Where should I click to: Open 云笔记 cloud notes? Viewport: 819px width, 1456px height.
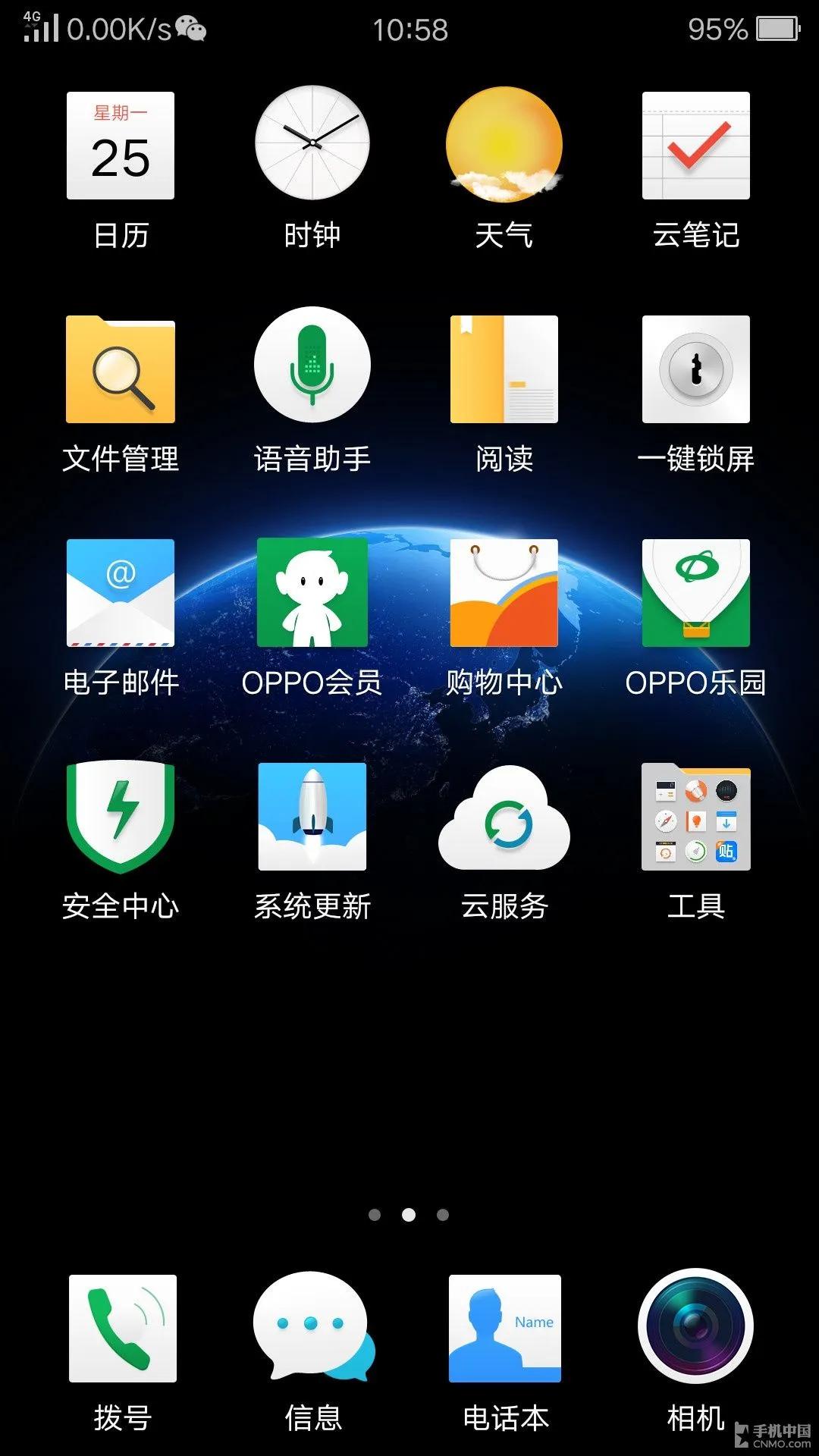(695, 146)
